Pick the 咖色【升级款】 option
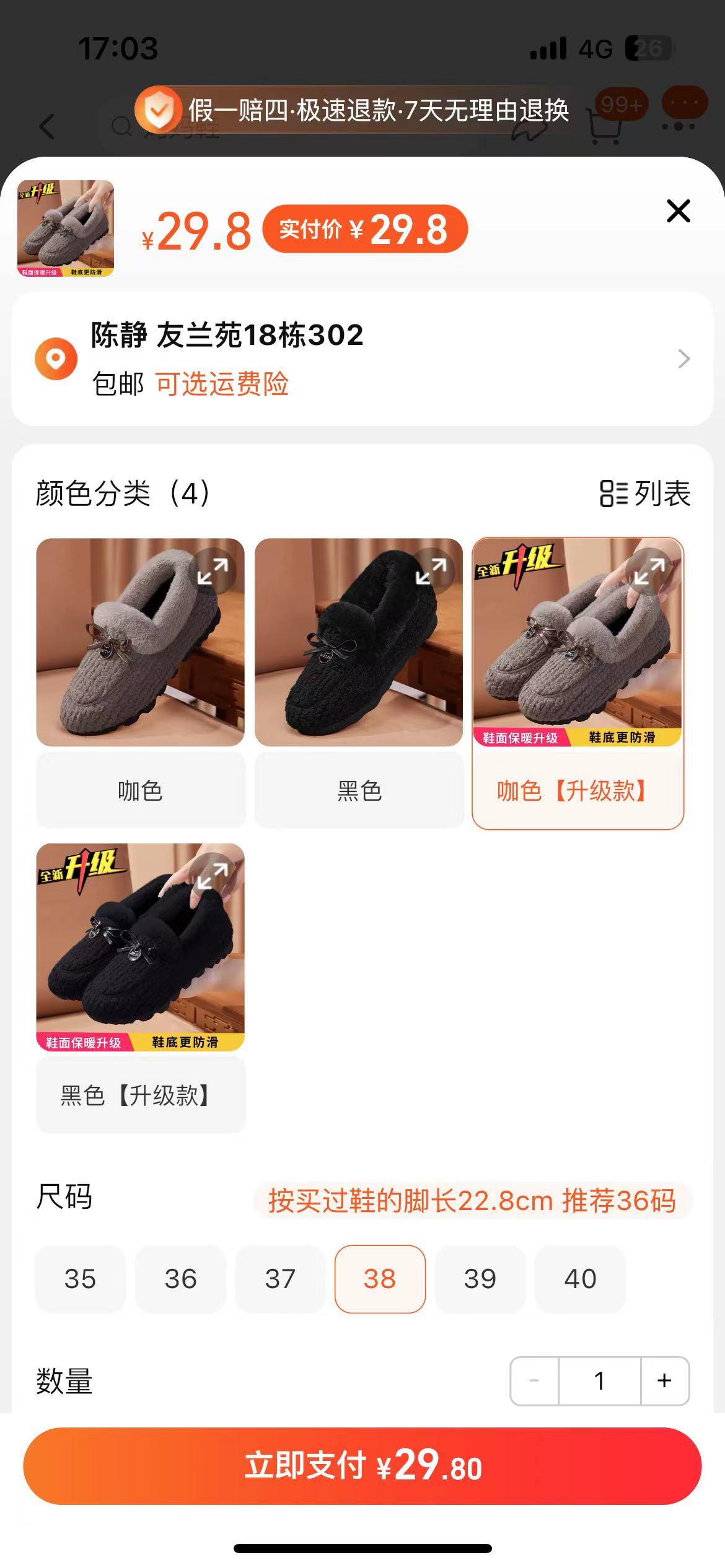Screen dimensions: 725x1568 point(577,791)
